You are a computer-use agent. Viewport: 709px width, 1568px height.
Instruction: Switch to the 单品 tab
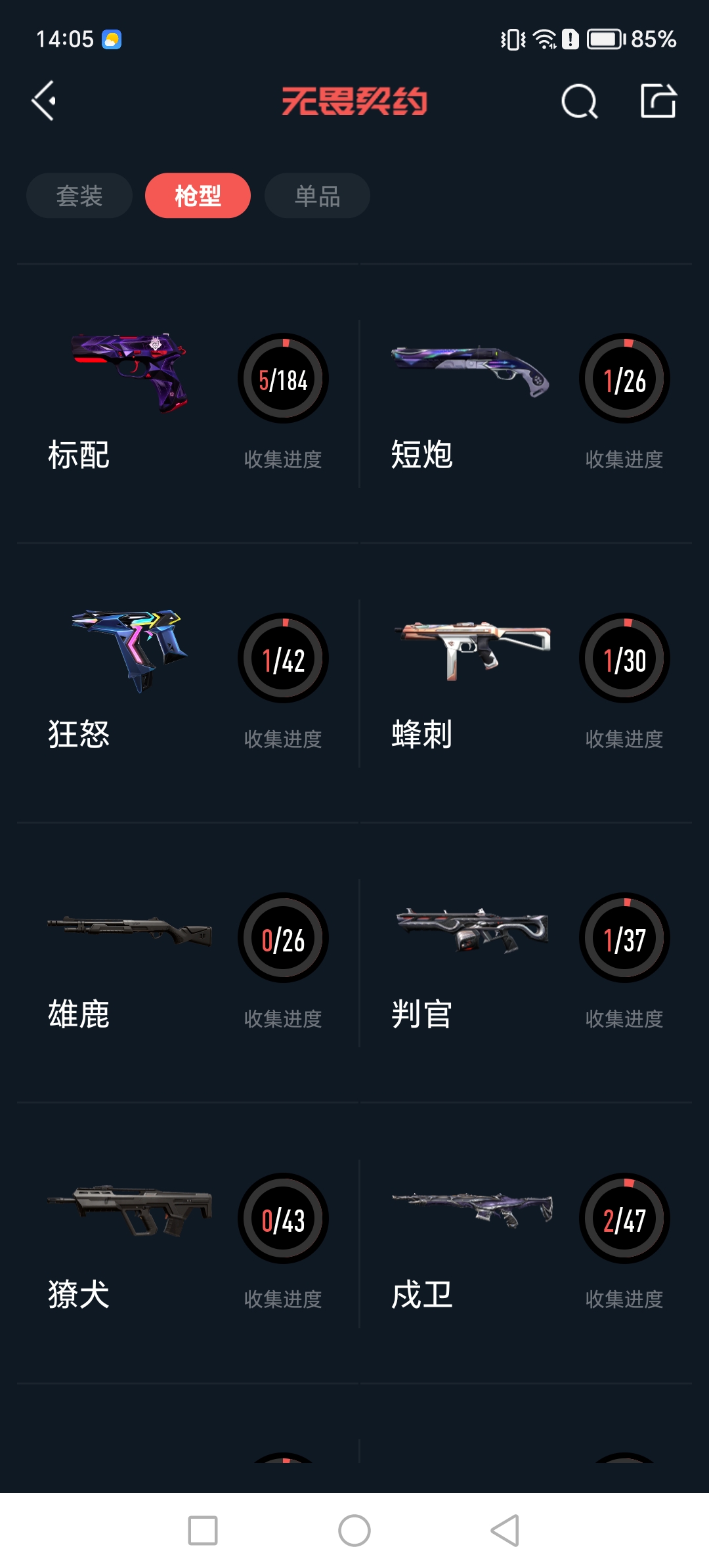316,195
